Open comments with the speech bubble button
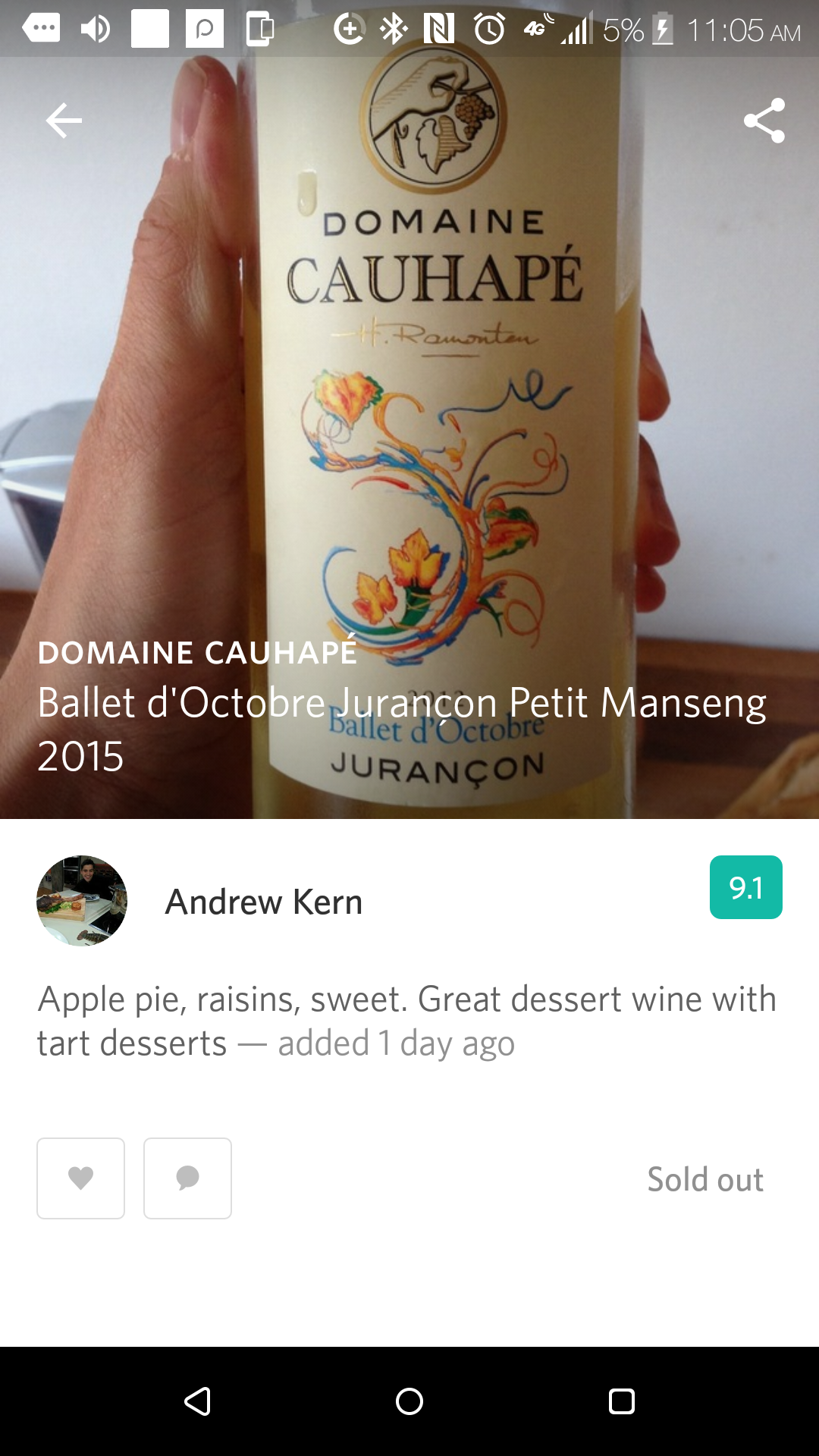Image resolution: width=819 pixels, height=1456 pixels. click(x=187, y=1178)
